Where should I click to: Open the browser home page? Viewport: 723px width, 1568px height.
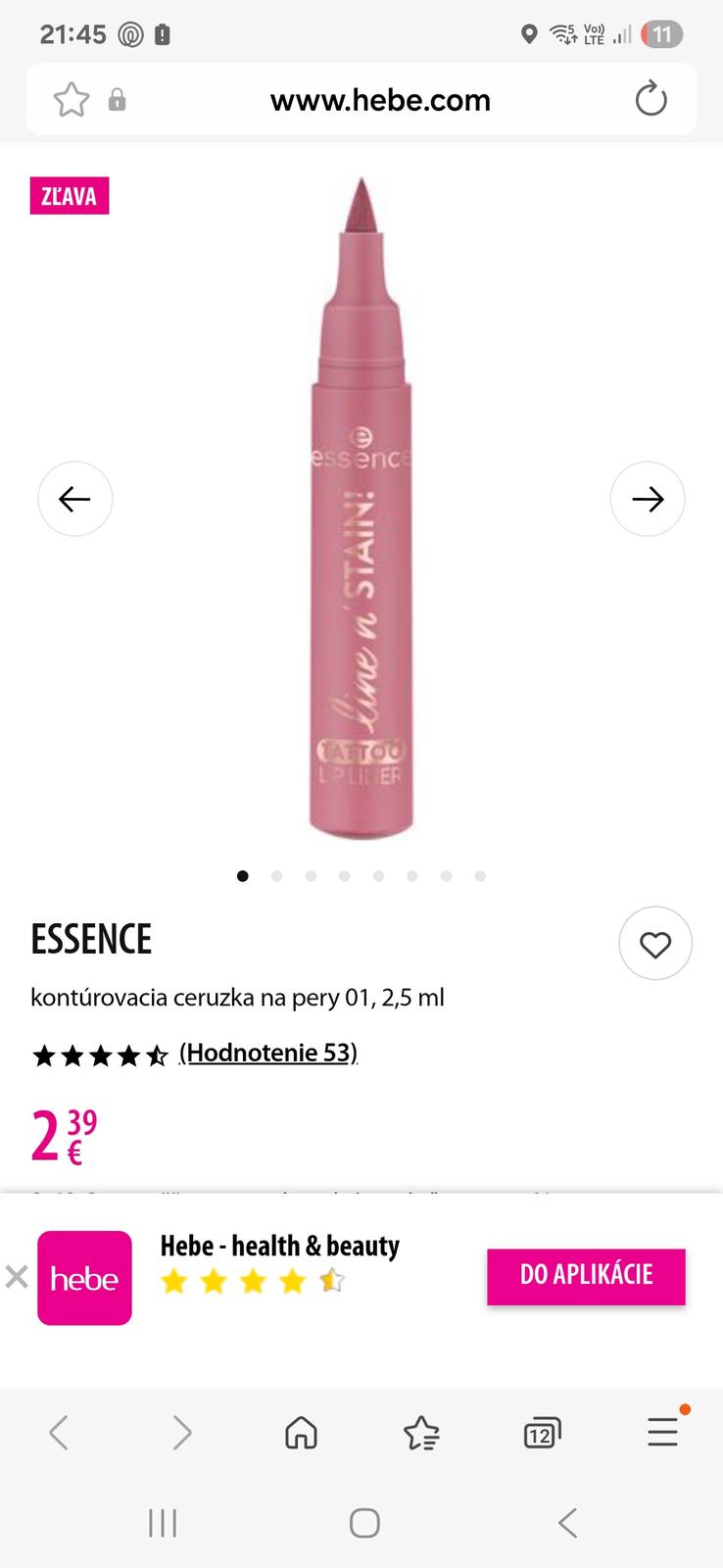[301, 1433]
